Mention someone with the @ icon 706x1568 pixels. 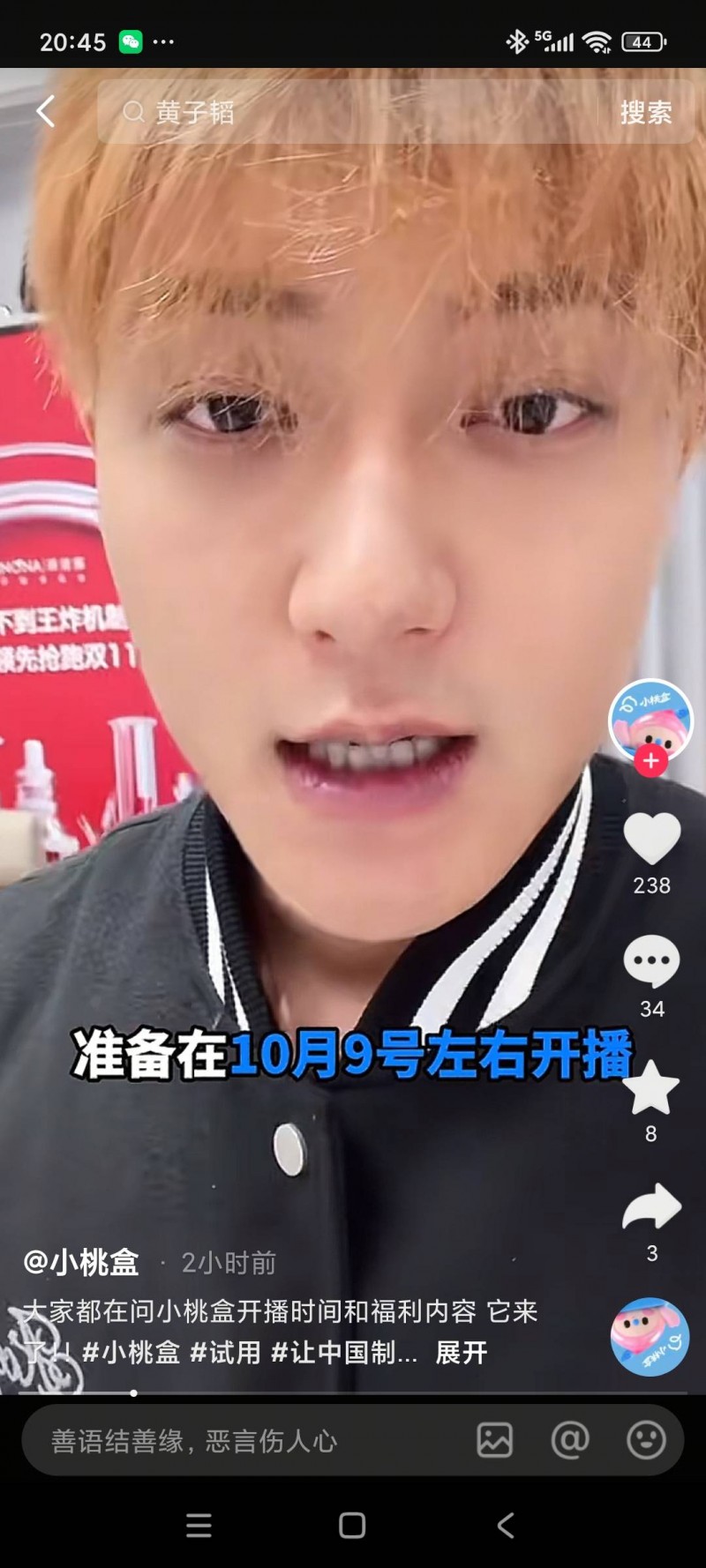[570, 1440]
